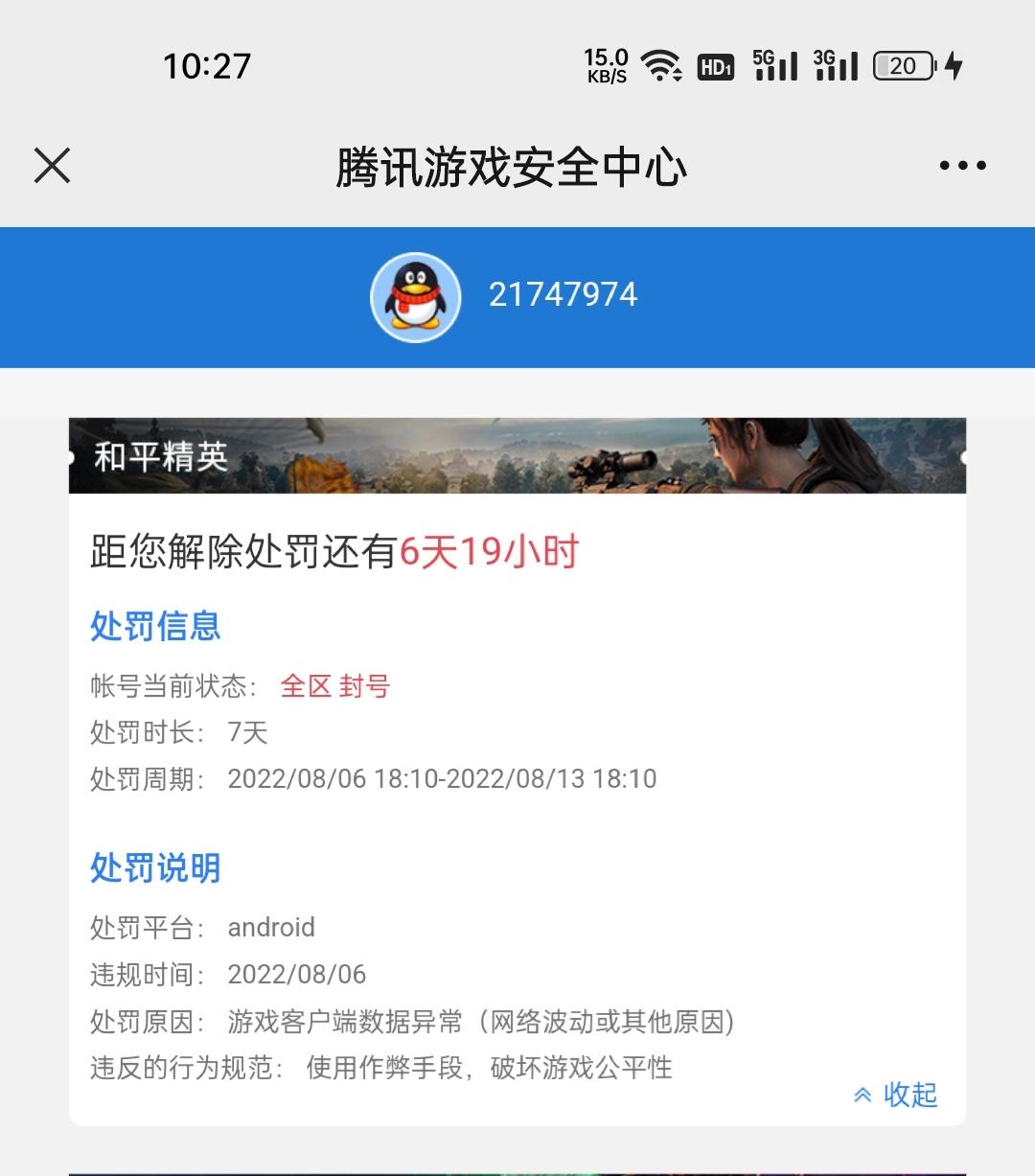
Task: Click the 处罚信息 section heading
Action: (154, 627)
